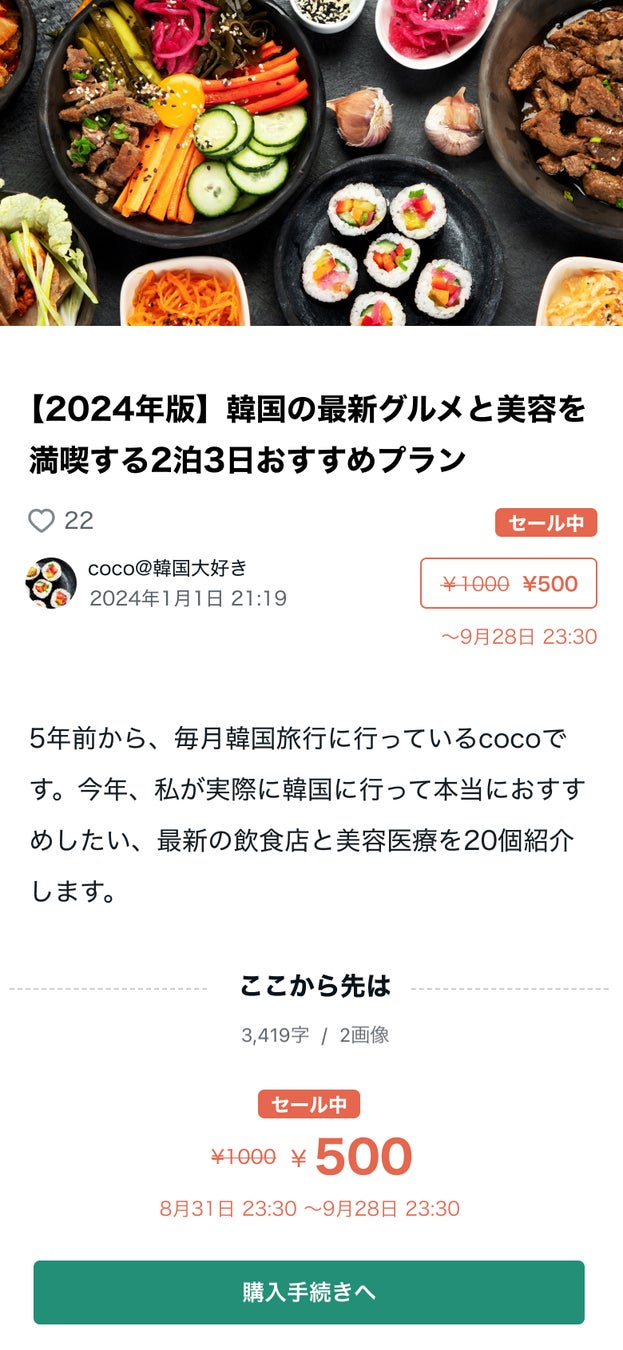This screenshot has height=1350, width=623.
Task: Tap the ¥500 sale price button
Action: point(508,584)
